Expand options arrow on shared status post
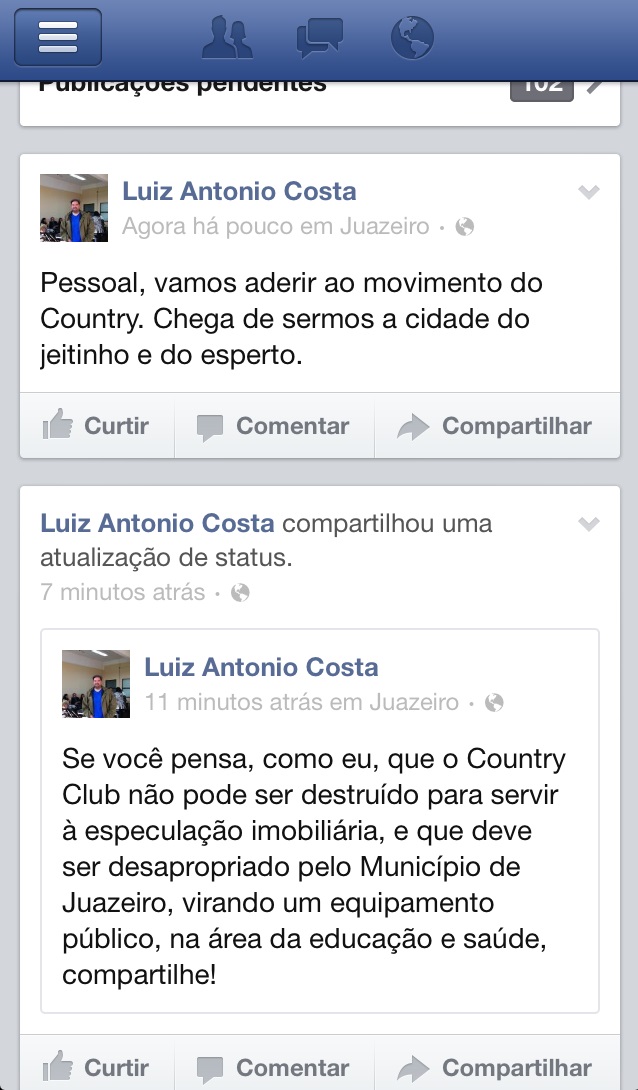 point(589,524)
